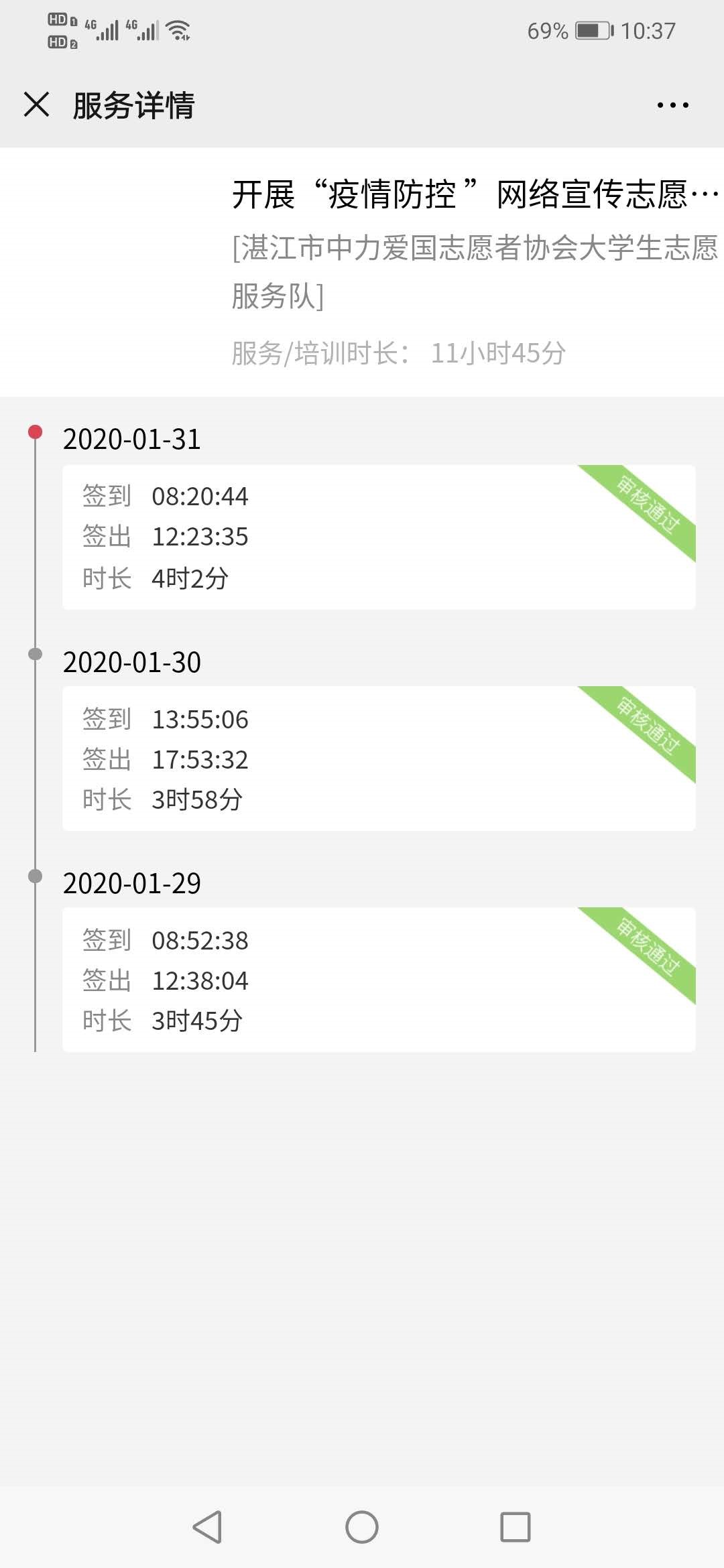
Task: Close the 服务详情 page with X
Action: 36,105
